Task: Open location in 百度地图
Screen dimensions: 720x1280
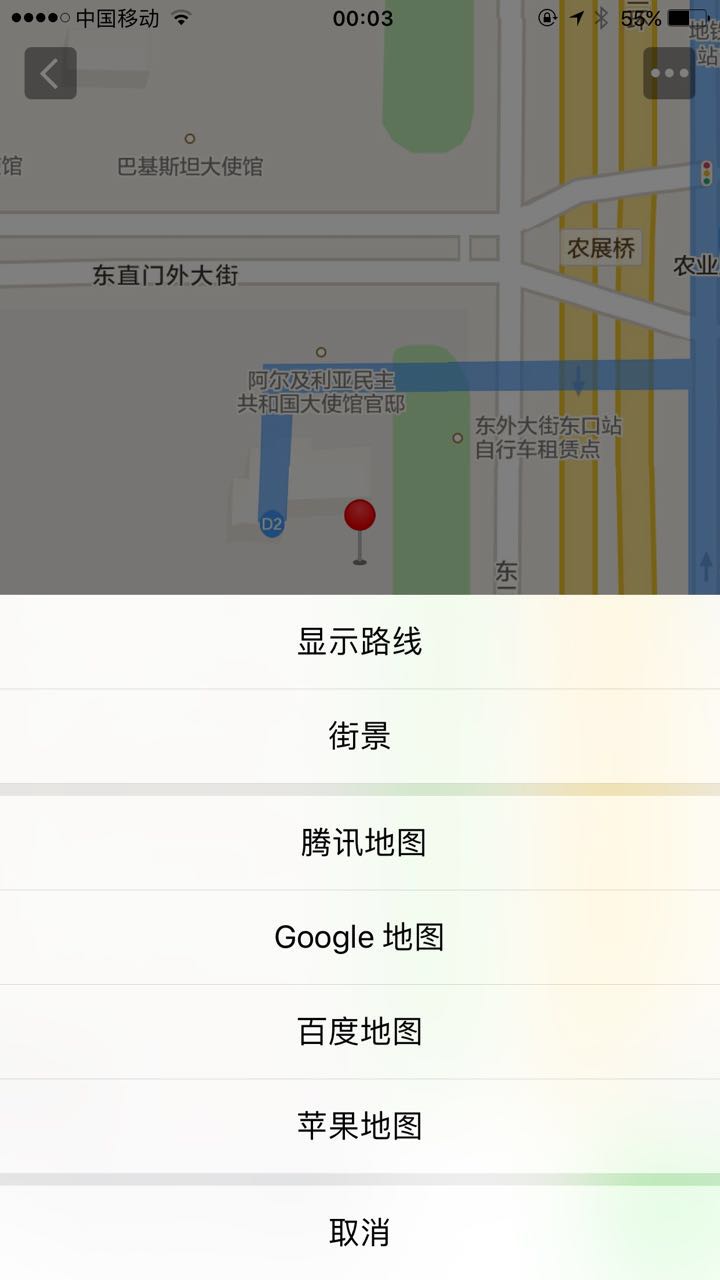Action: 360,1031
